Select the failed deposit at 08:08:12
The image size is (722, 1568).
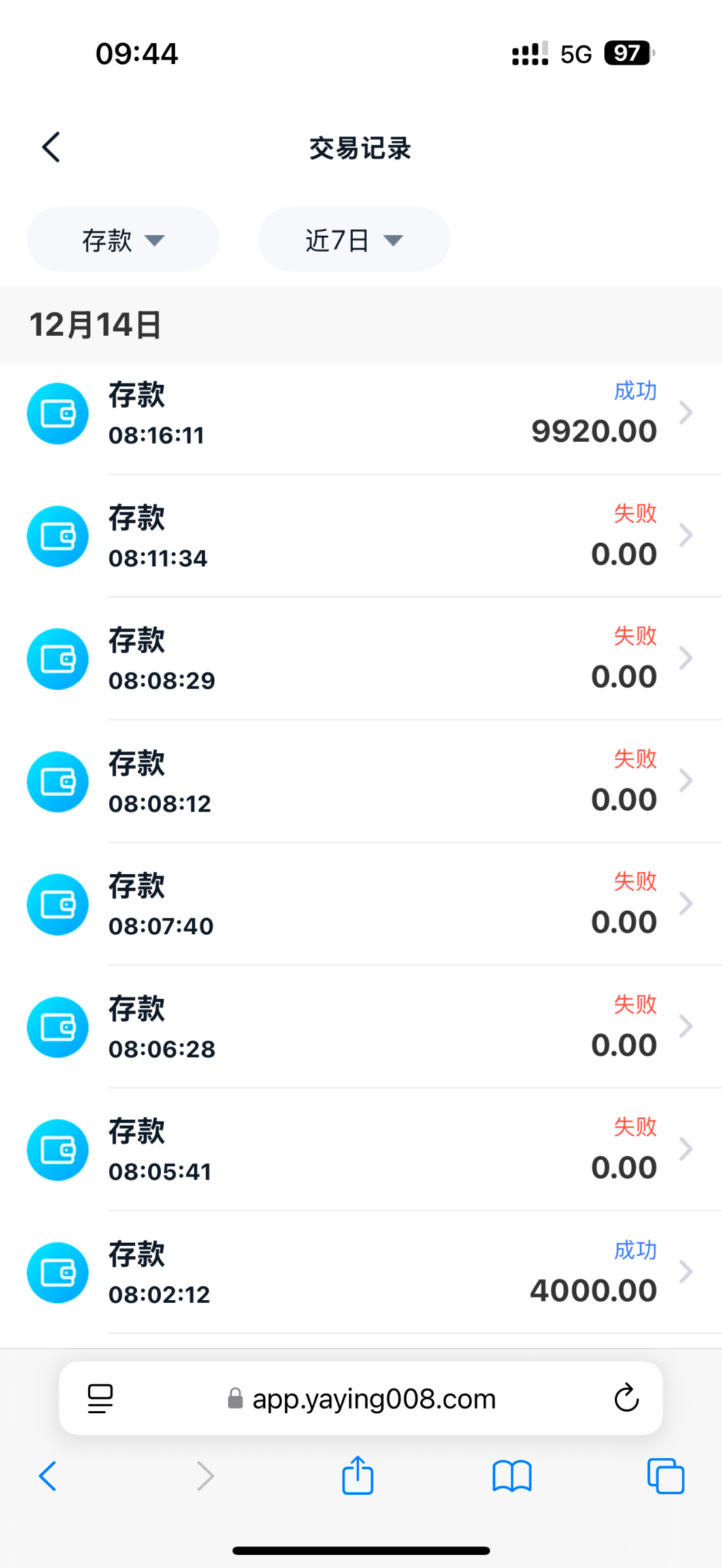361,782
